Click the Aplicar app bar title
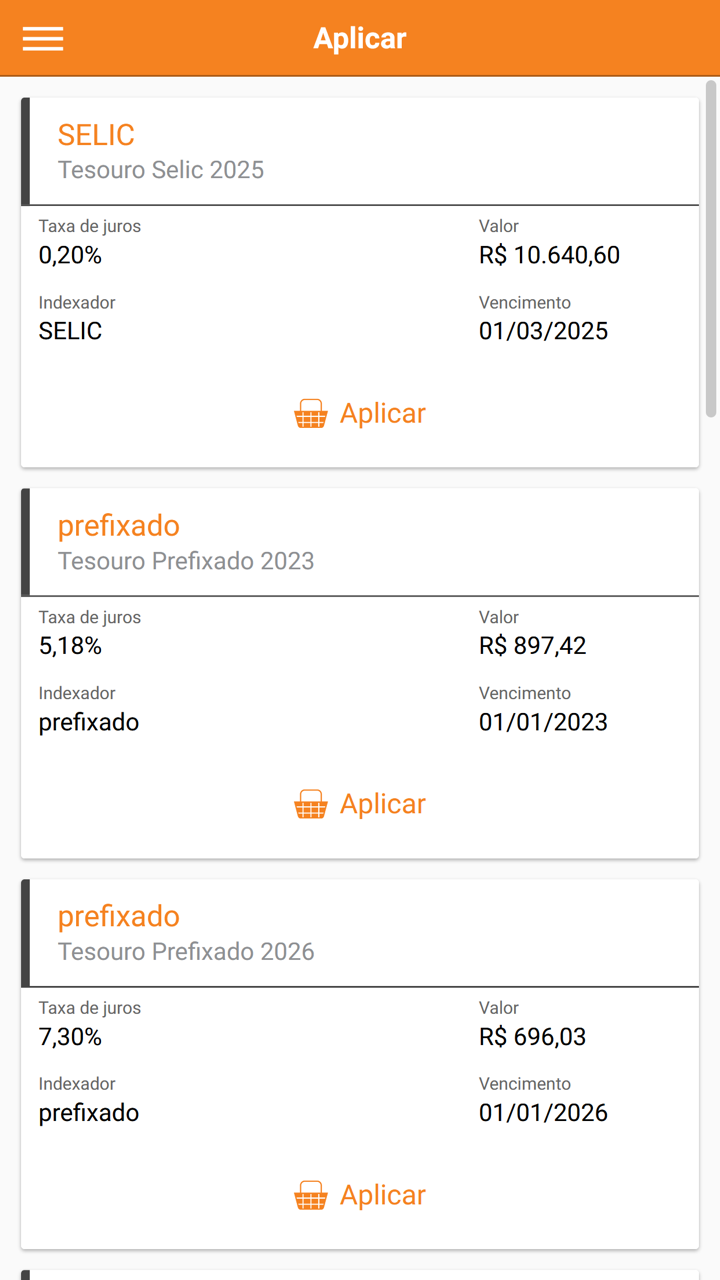 click(x=360, y=38)
